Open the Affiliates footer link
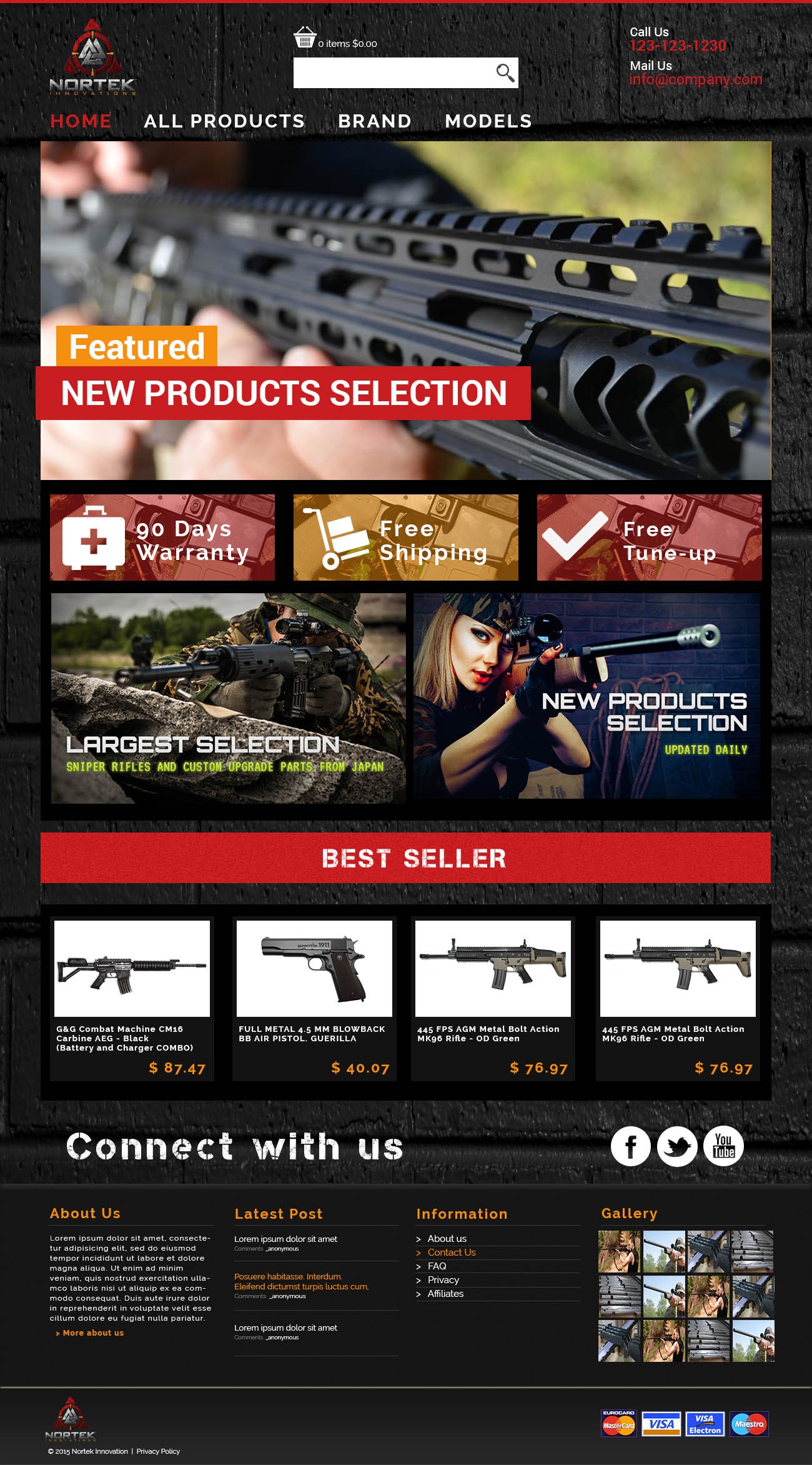Viewport: 812px width, 1465px height. click(x=445, y=1294)
